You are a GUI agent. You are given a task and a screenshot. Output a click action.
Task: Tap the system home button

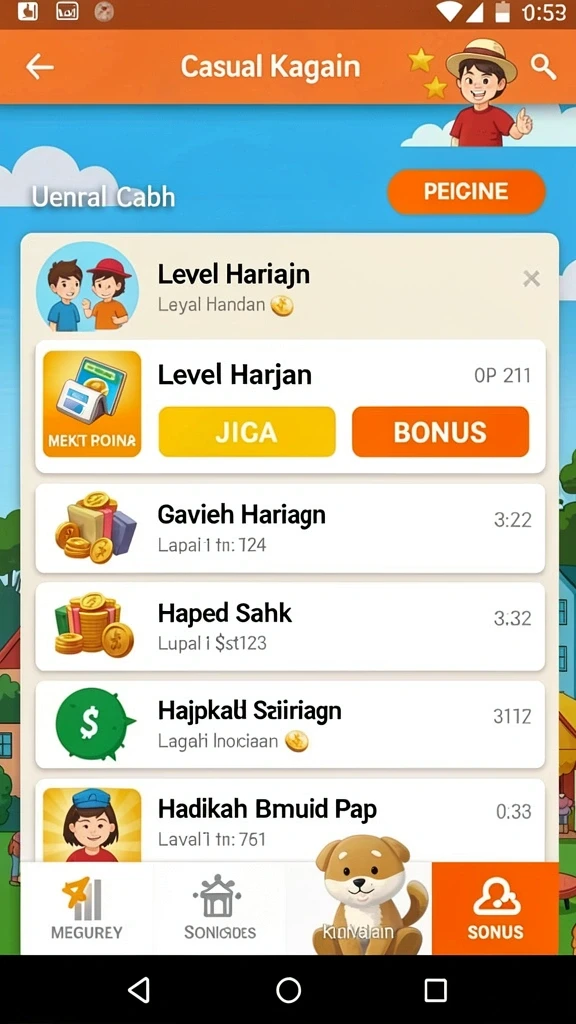click(x=288, y=990)
